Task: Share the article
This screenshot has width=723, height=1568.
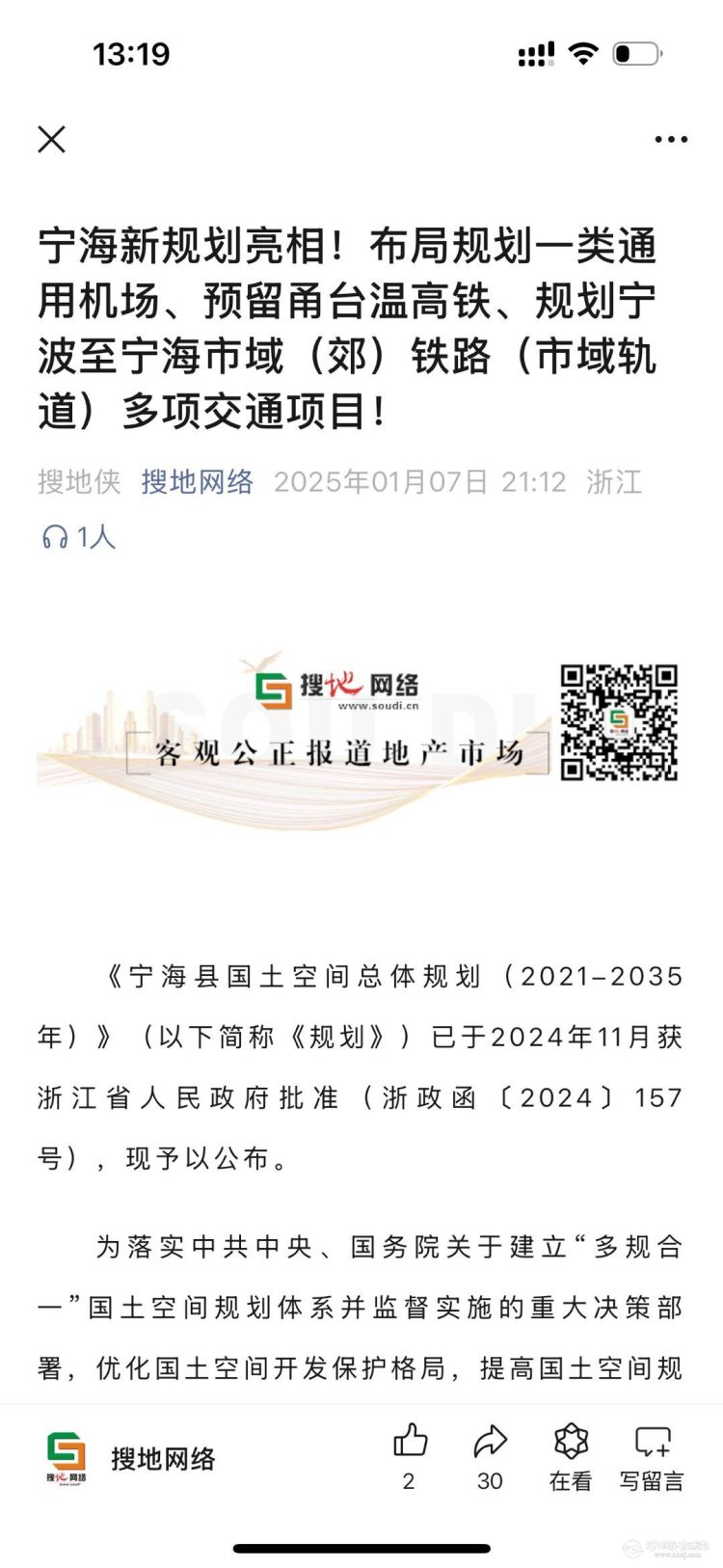Action: point(490,1442)
